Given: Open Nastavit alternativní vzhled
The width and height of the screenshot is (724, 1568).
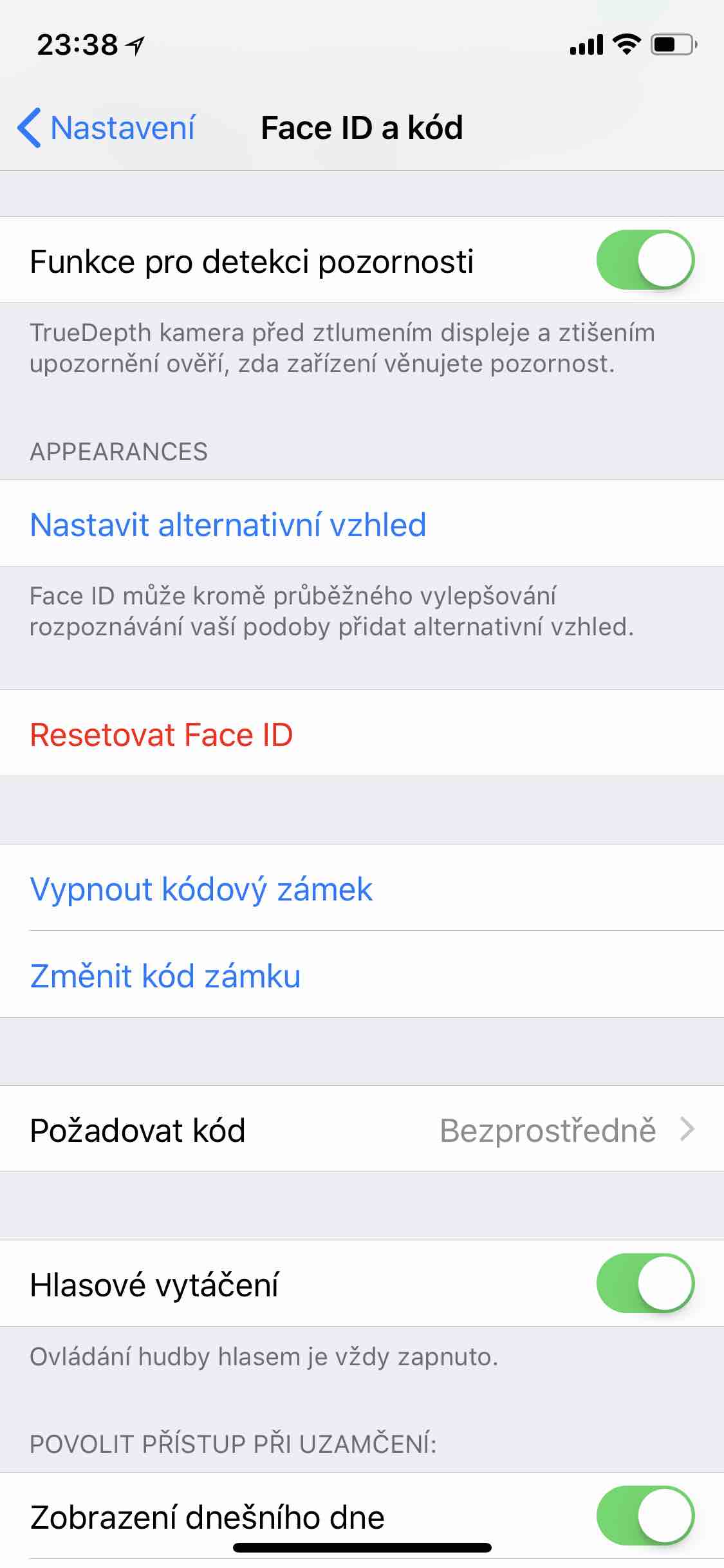Looking at the screenshot, I should click(228, 524).
